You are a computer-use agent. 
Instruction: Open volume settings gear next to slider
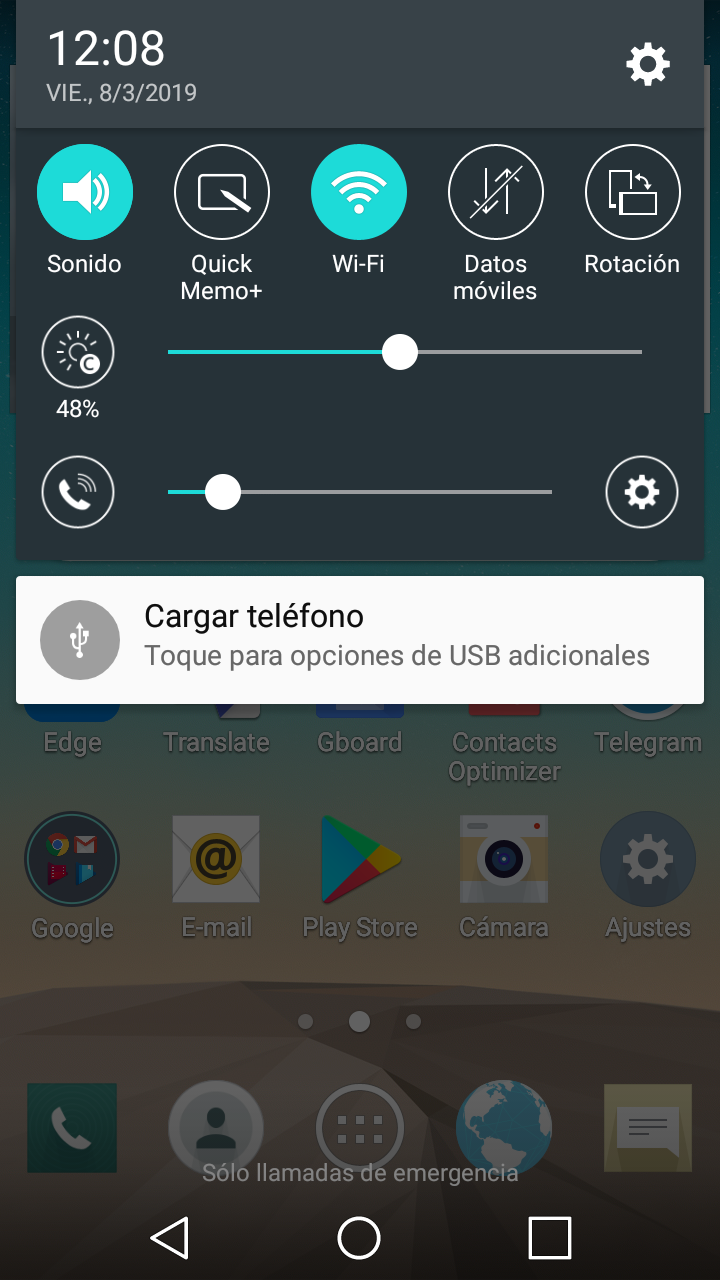(x=641, y=492)
